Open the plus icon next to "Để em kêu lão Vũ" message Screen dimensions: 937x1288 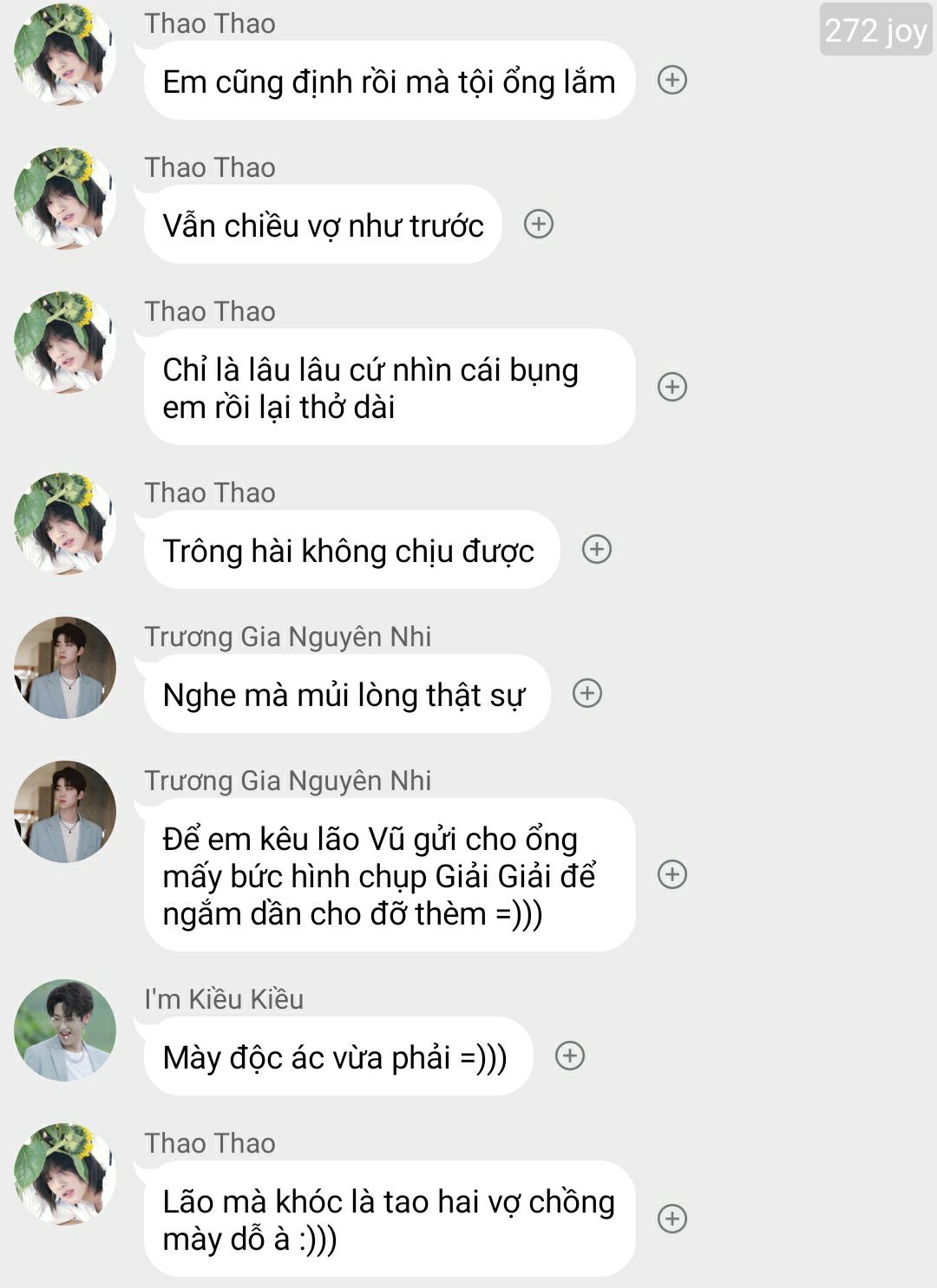coord(672,874)
